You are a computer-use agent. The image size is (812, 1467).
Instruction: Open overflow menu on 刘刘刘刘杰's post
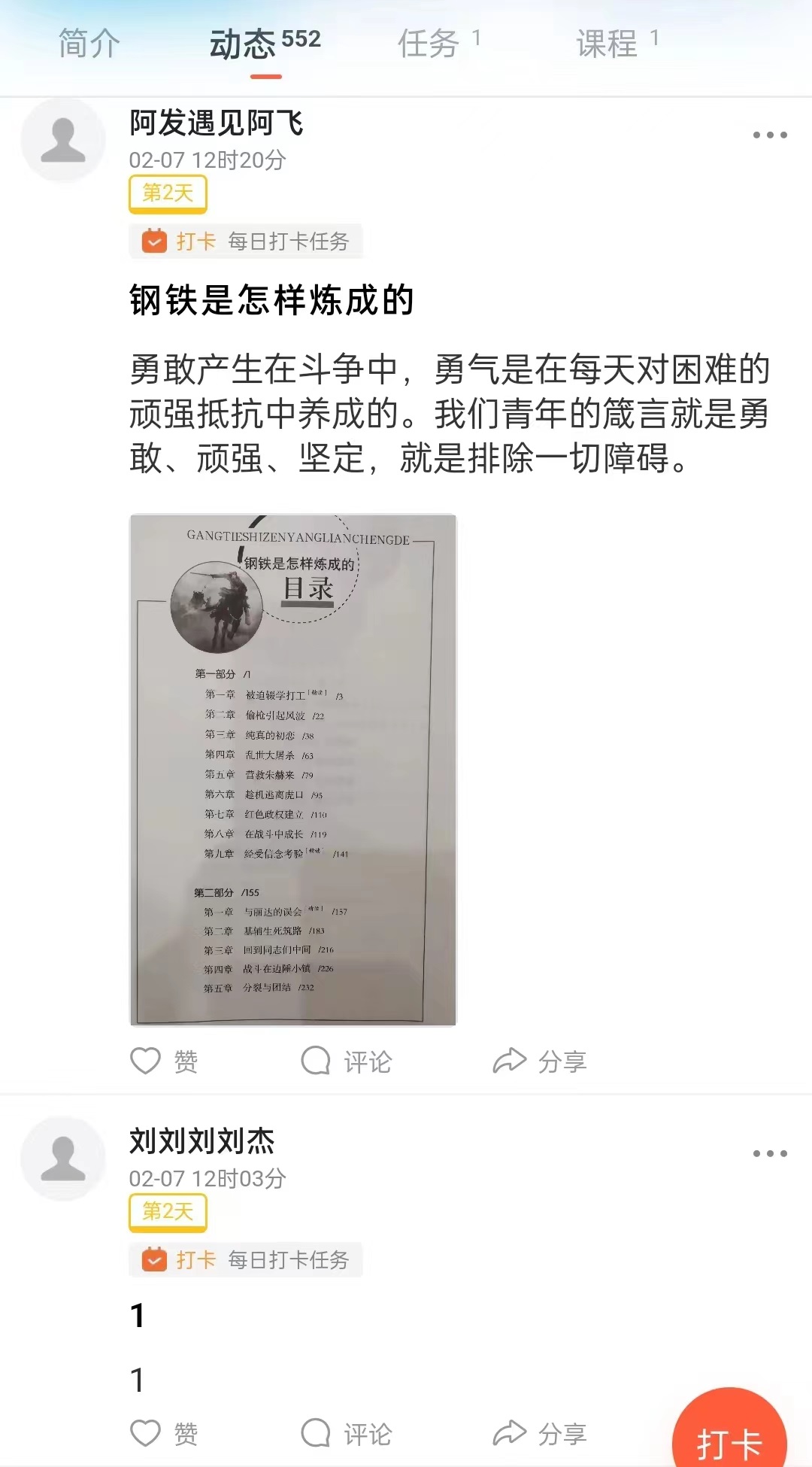770,1153
